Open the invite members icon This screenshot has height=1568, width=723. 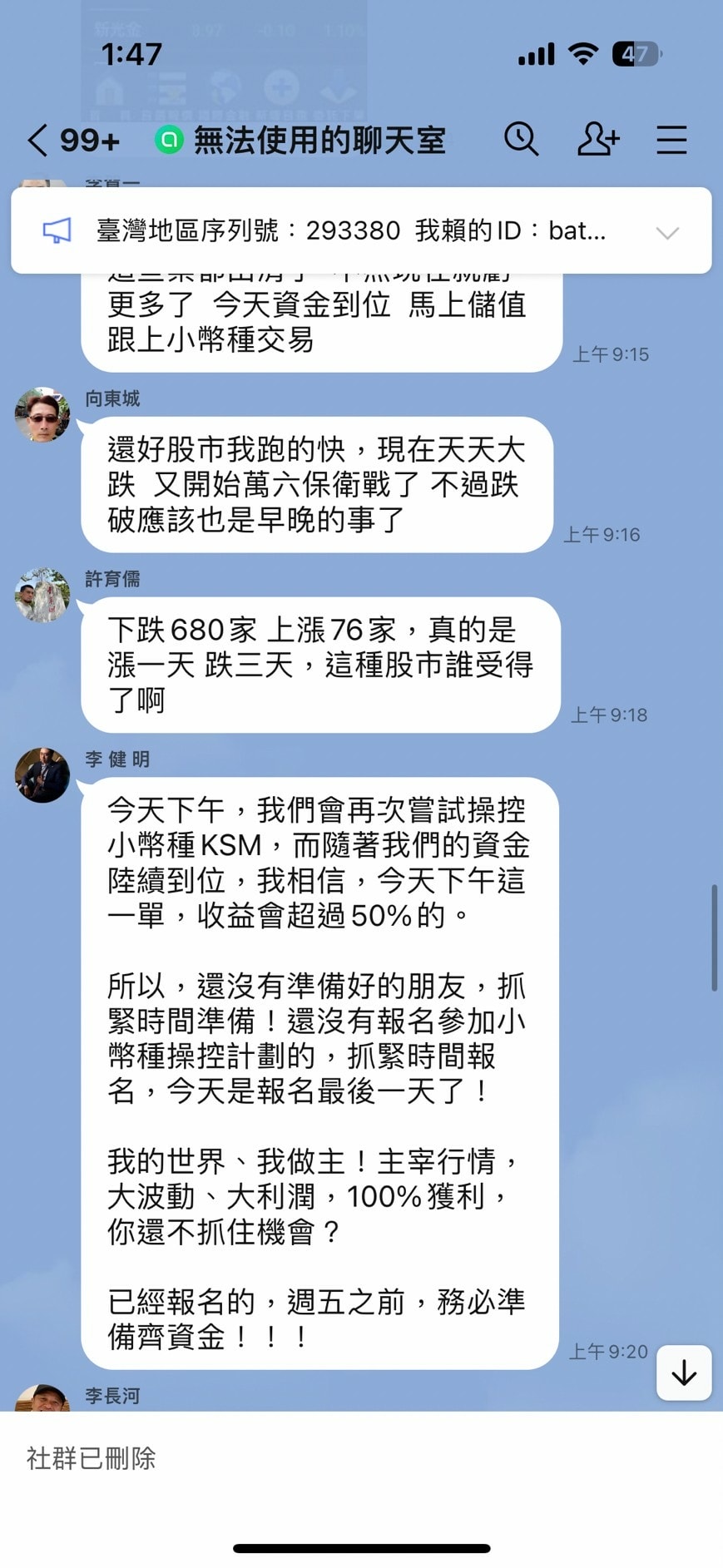pos(597,140)
